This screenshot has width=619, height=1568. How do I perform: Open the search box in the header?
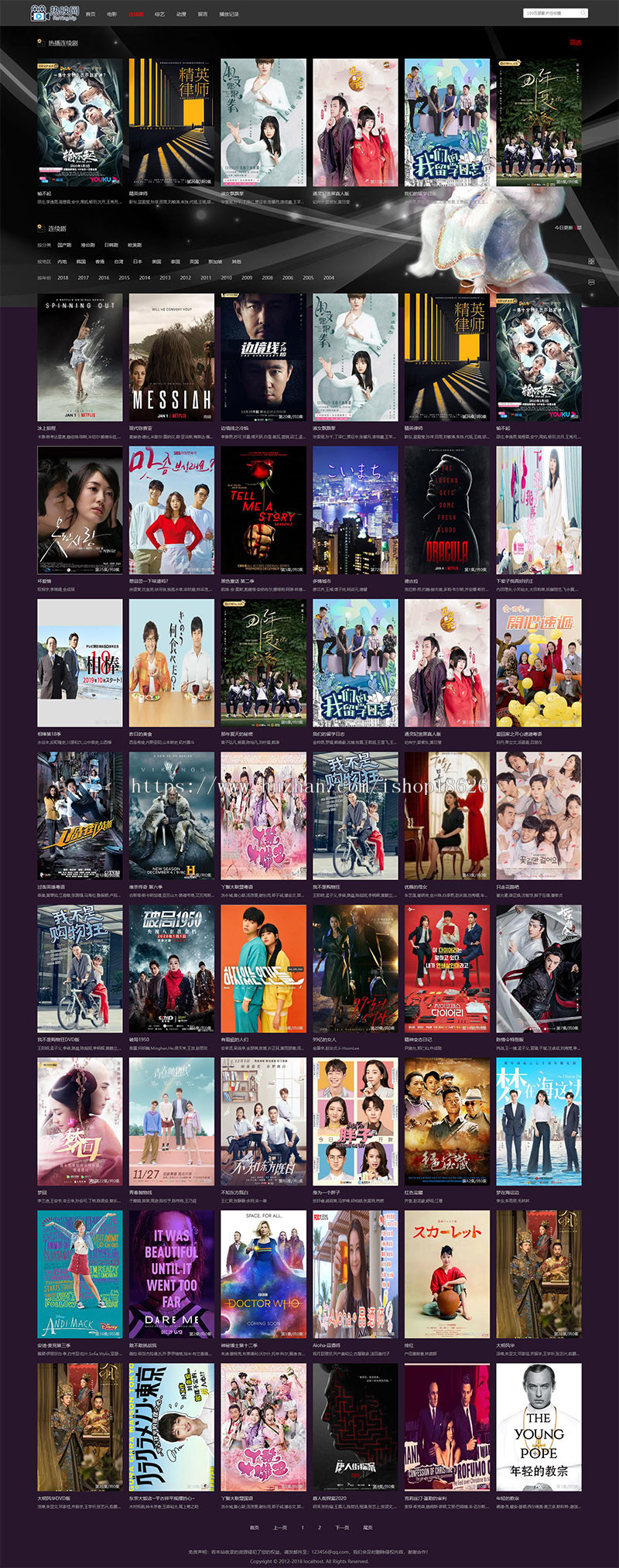tap(553, 13)
